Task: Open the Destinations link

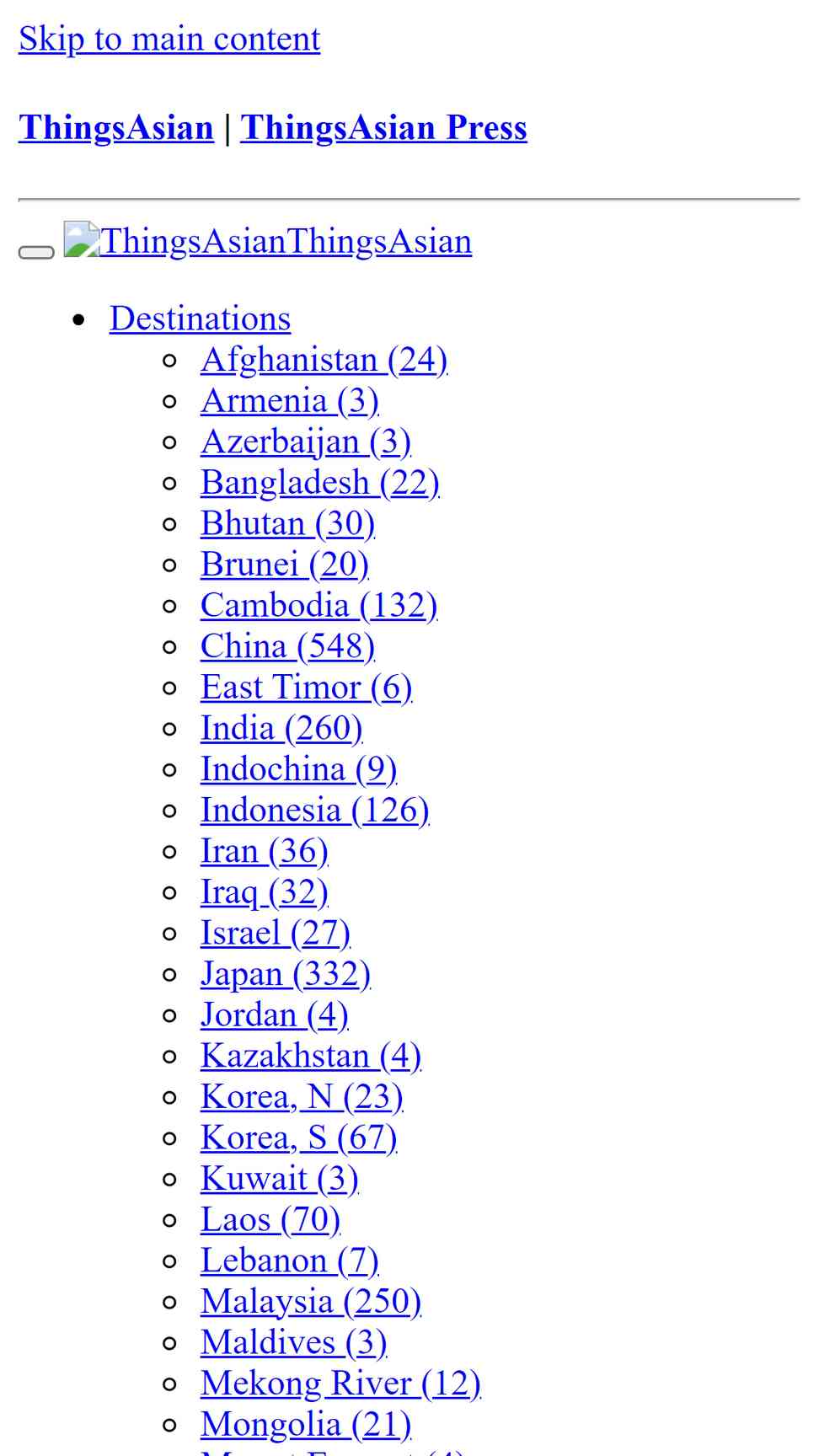Action: [200, 318]
